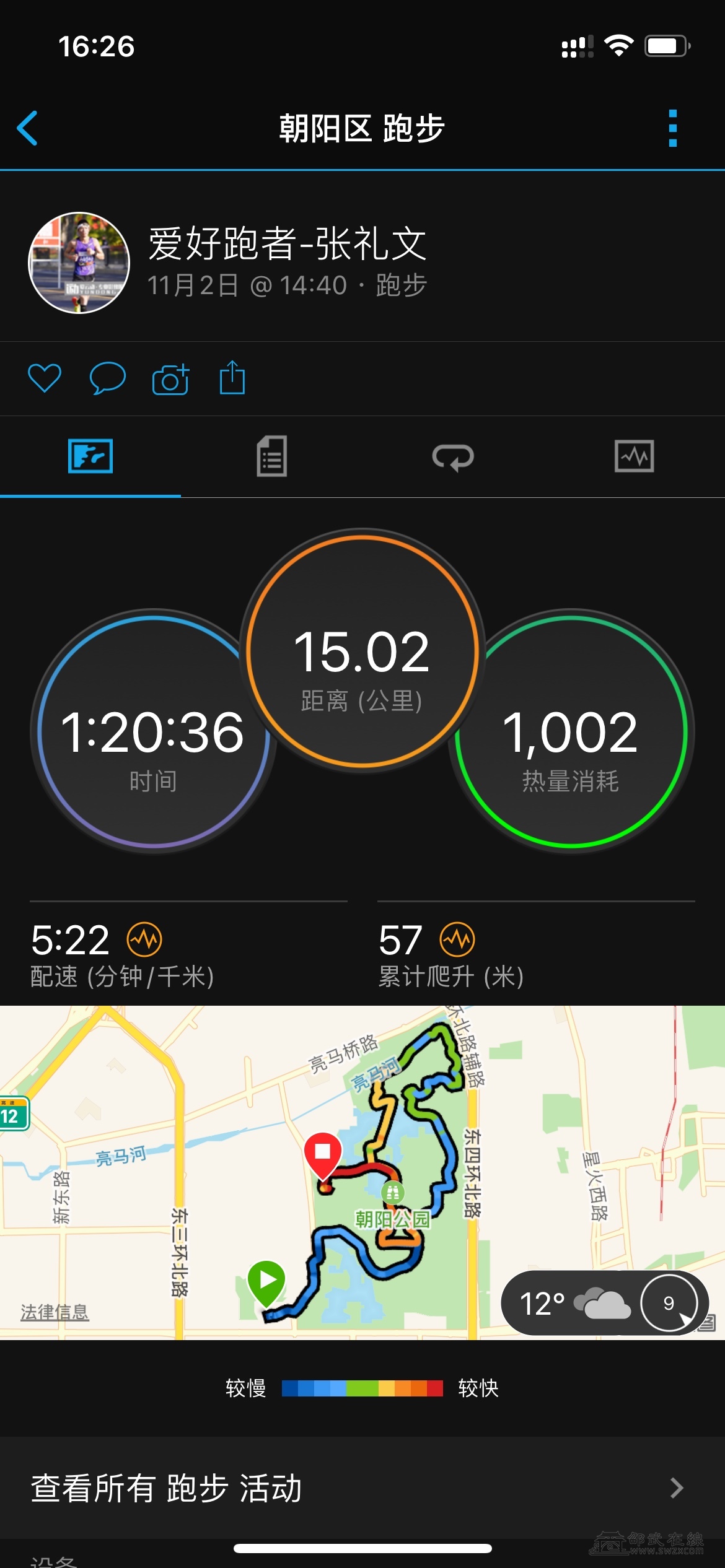Tap the 累计爬升 57 chart icon
The width and height of the screenshot is (725, 1568).
click(x=457, y=939)
